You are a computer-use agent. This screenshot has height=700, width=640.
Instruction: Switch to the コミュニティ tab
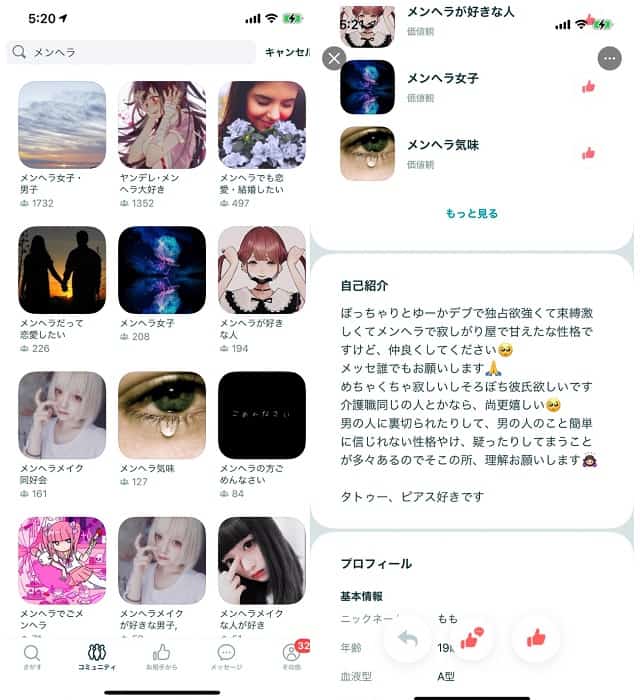pos(97,656)
